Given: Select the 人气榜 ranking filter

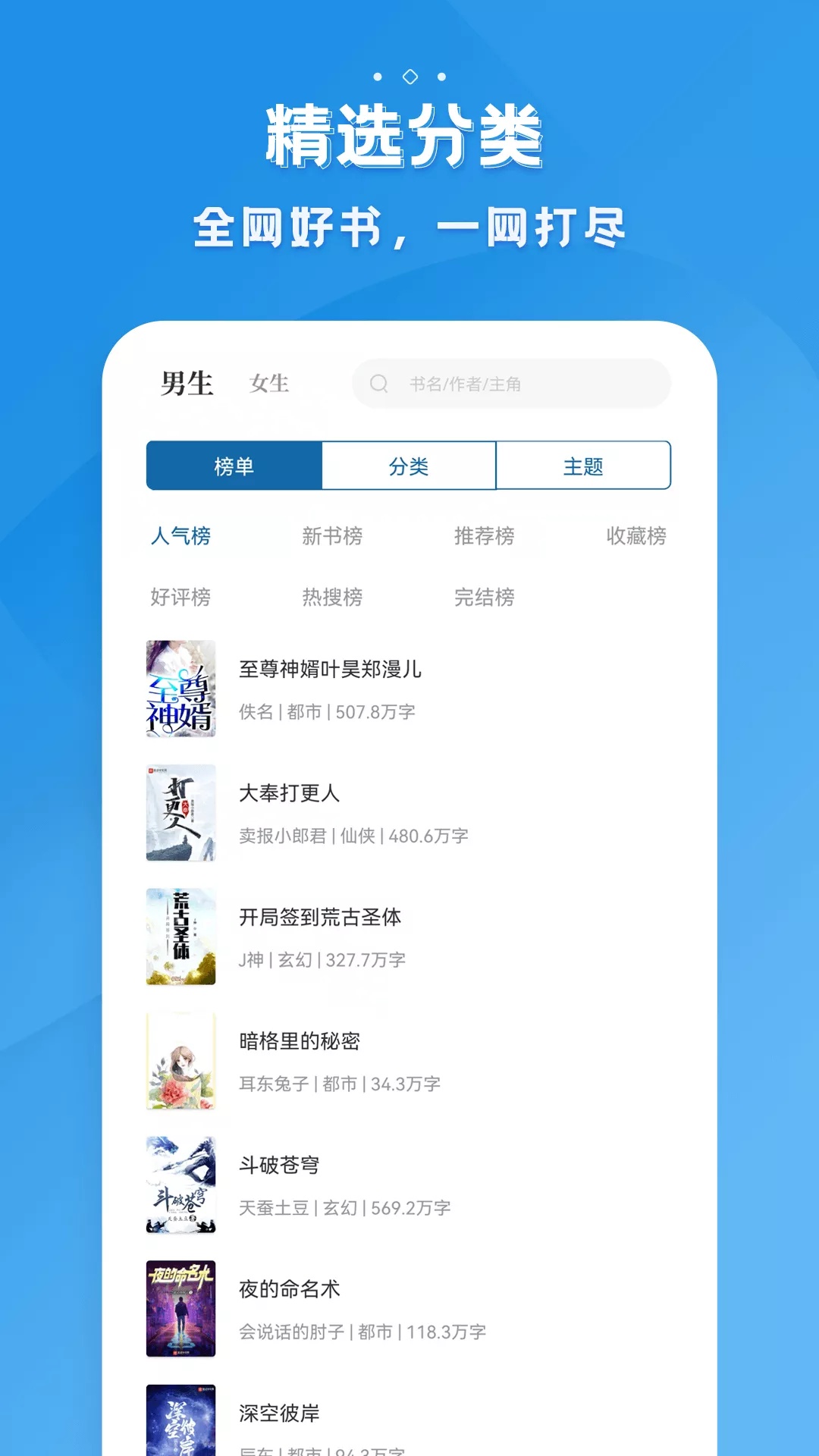Looking at the screenshot, I should [x=180, y=537].
